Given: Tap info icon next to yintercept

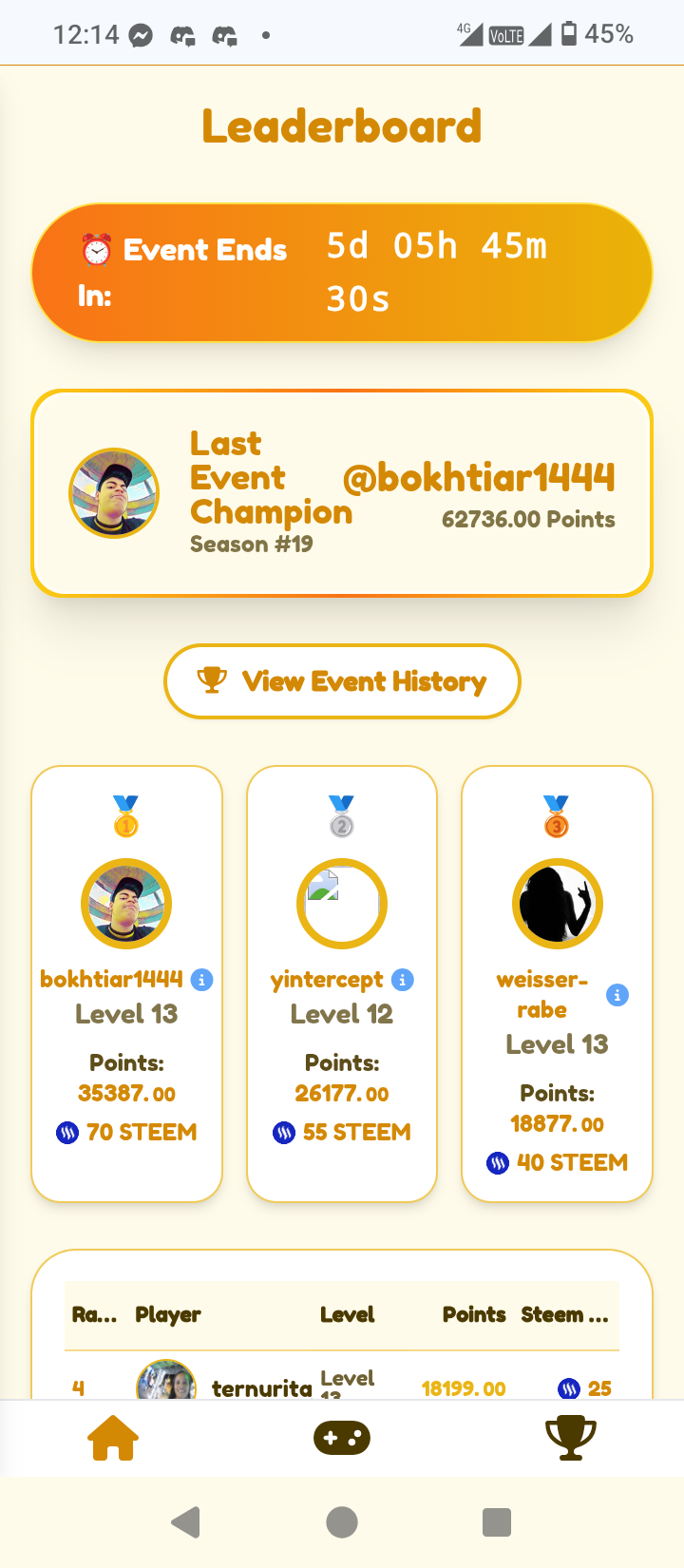Looking at the screenshot, I should tap(403, 980).
